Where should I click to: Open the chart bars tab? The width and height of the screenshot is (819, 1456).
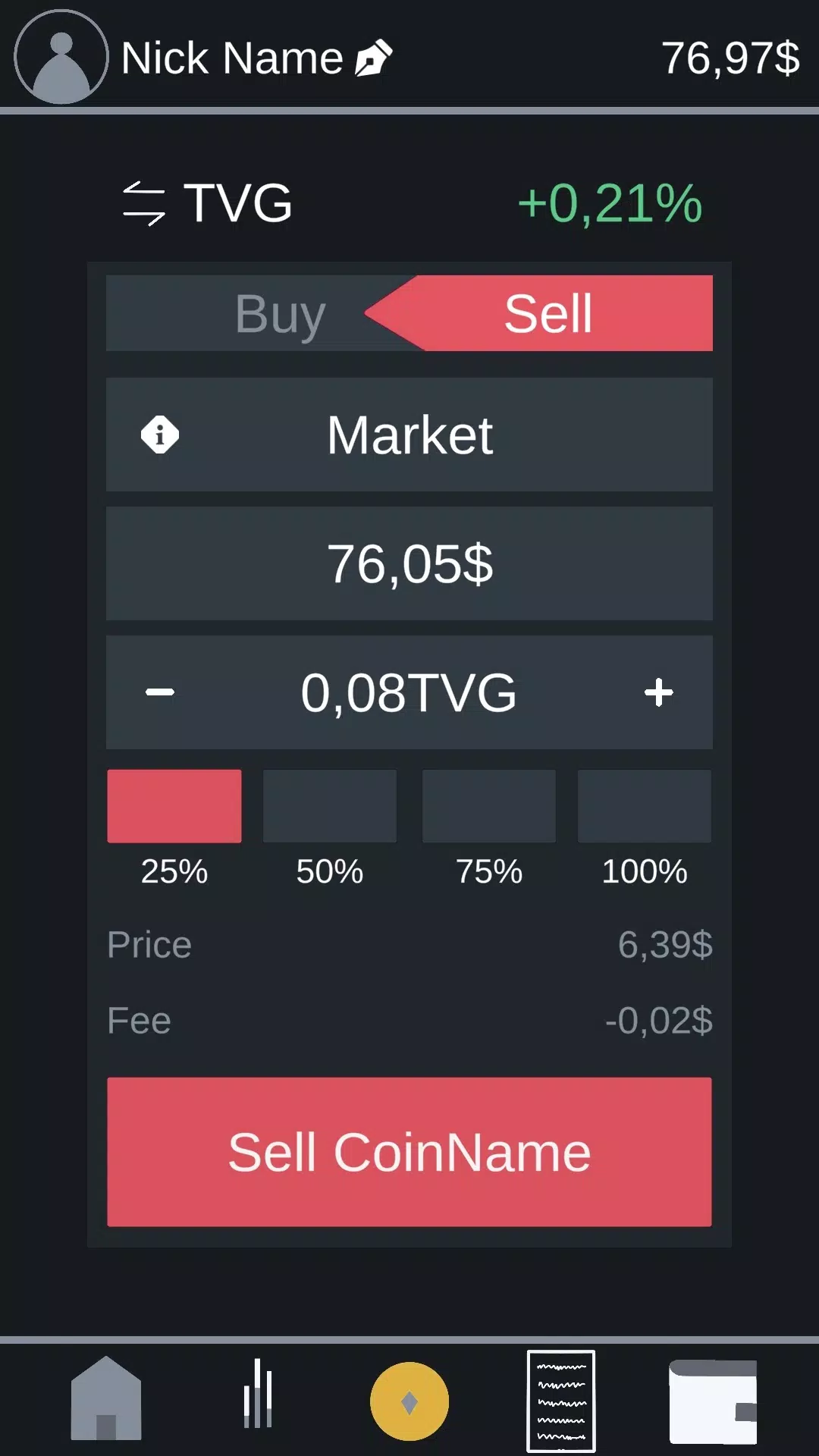click(x=258, y=1394)
